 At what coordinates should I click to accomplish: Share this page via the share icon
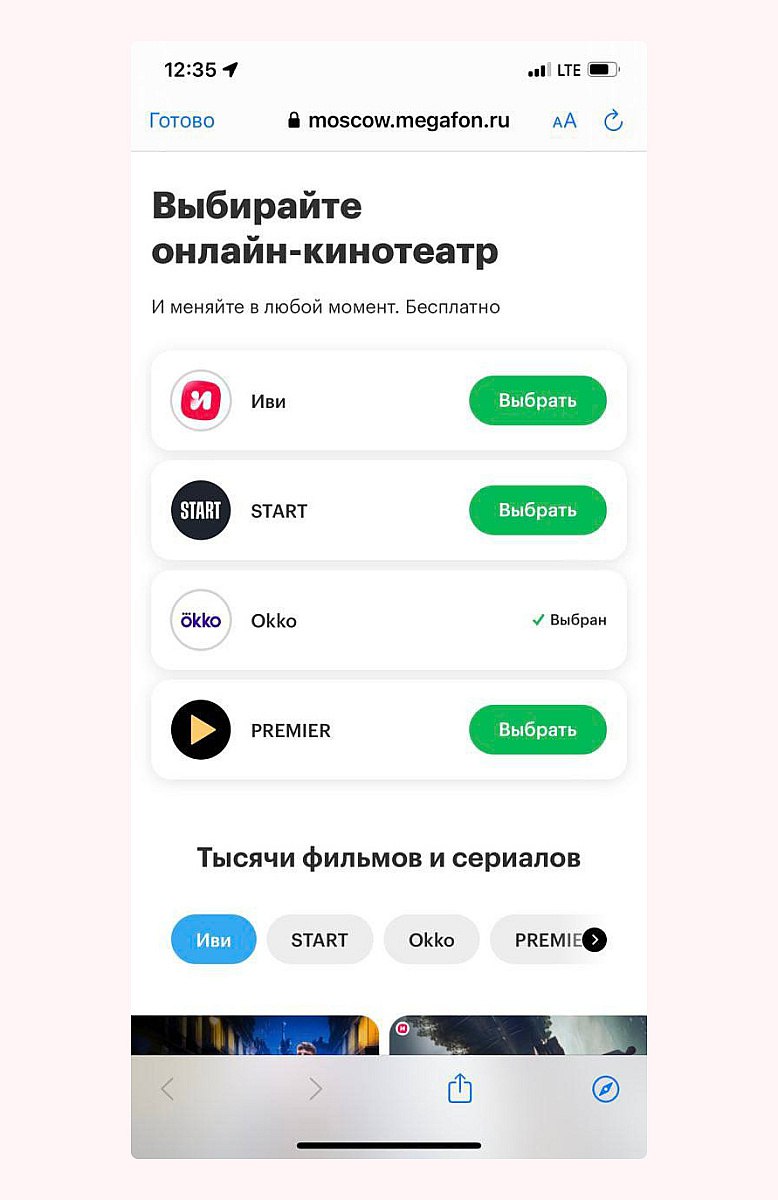(x=459, y=1088)
